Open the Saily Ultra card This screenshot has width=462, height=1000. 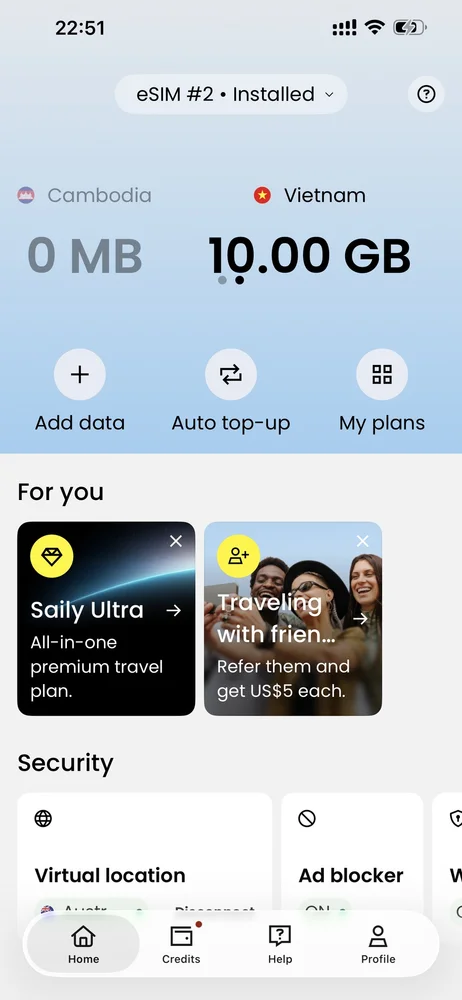click(106, 619)
